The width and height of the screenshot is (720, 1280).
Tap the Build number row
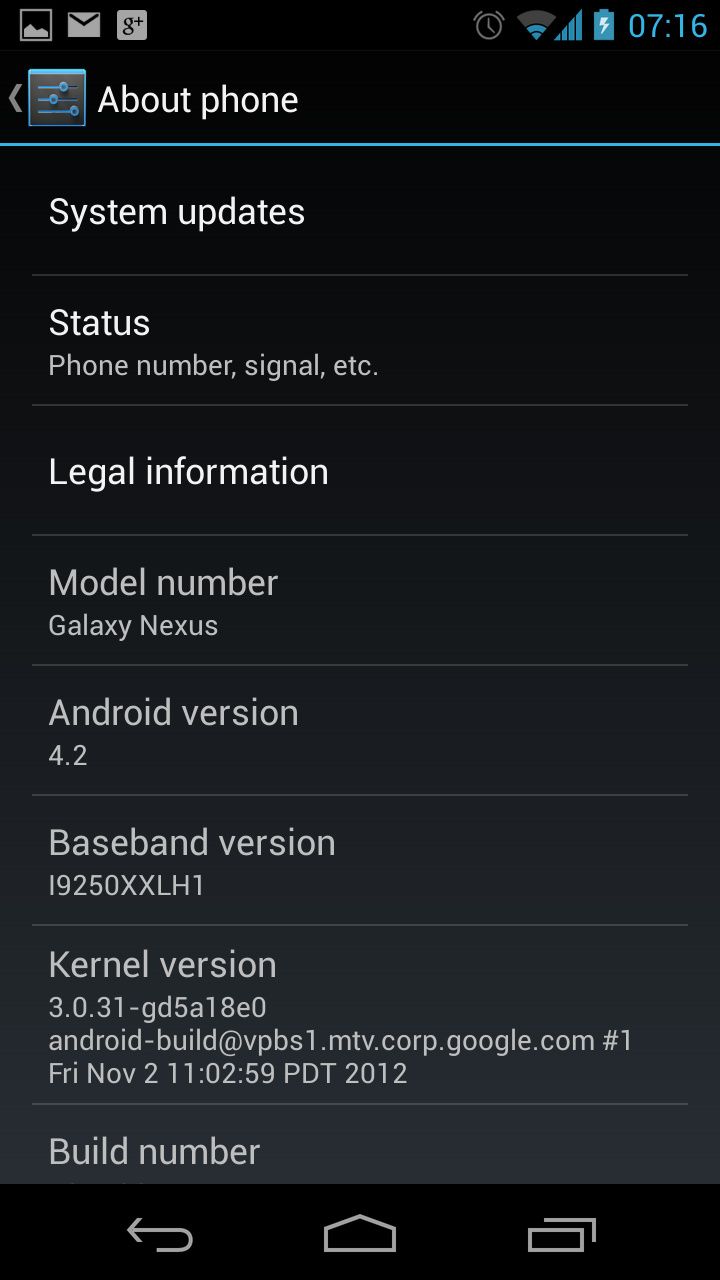coord(360,1153)
